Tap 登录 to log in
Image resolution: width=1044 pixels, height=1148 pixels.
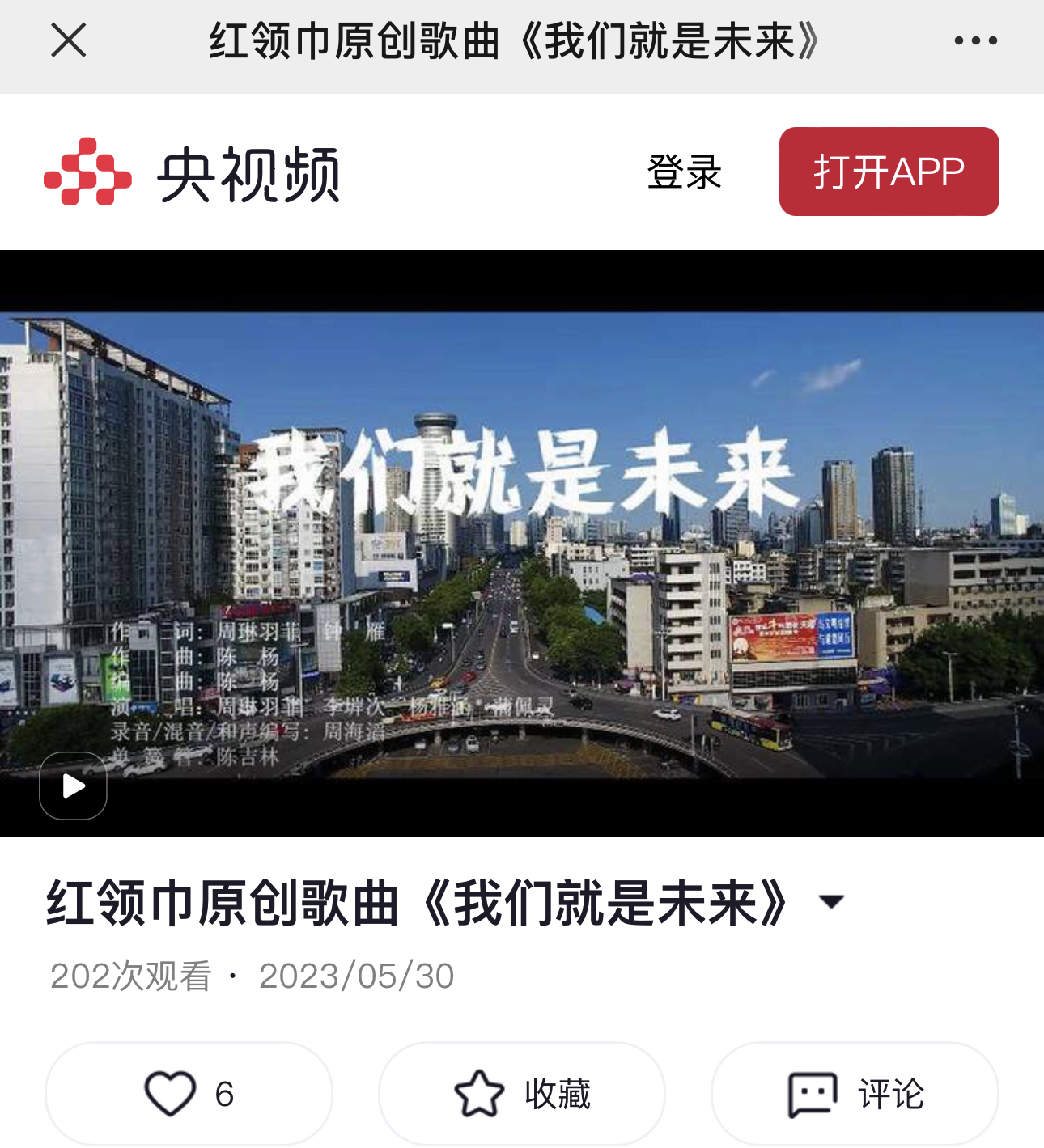coord(684,172)
